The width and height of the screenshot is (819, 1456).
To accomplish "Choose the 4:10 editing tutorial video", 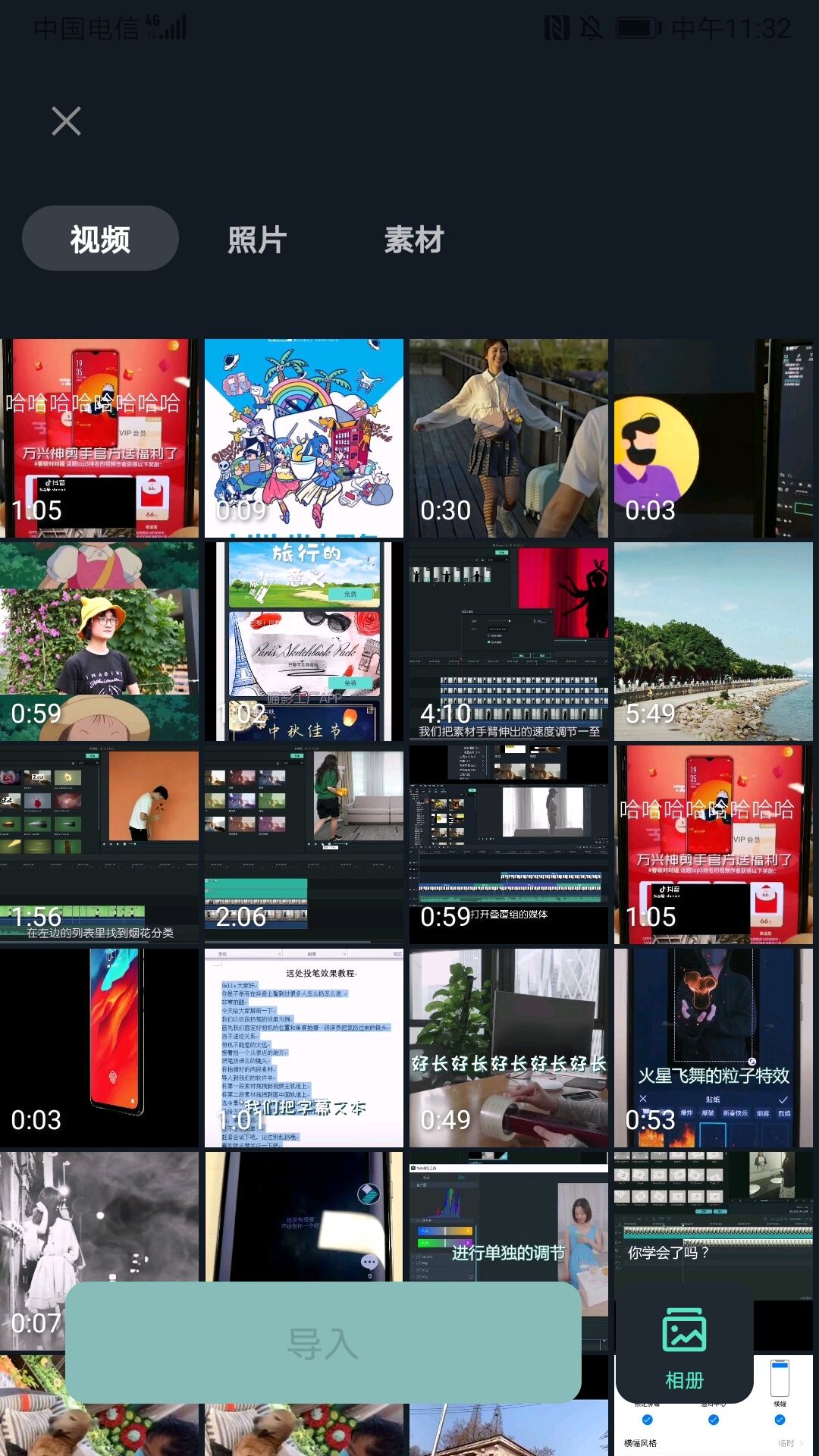I will (508, 641).
